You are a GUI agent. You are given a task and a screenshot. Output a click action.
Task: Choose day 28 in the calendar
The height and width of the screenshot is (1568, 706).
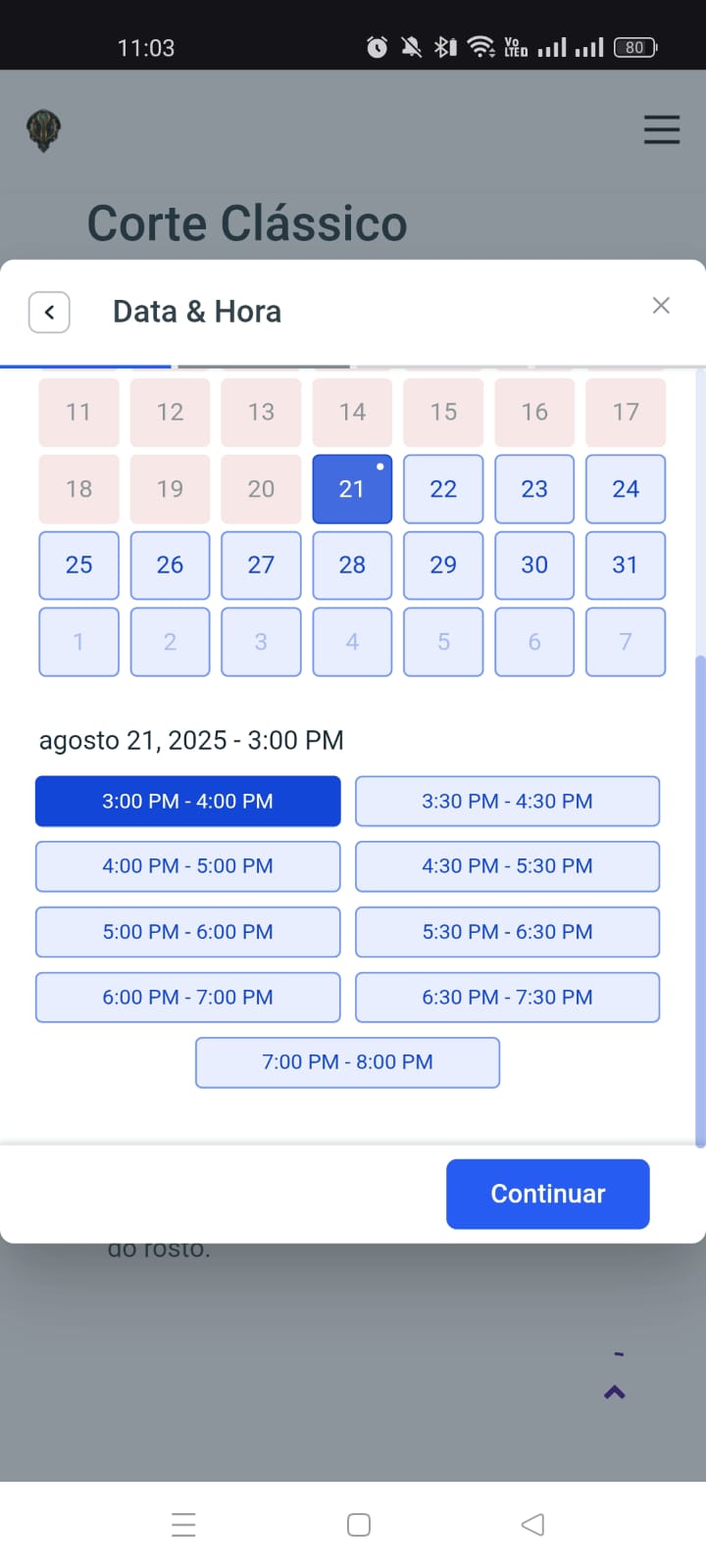coord(352,564)
